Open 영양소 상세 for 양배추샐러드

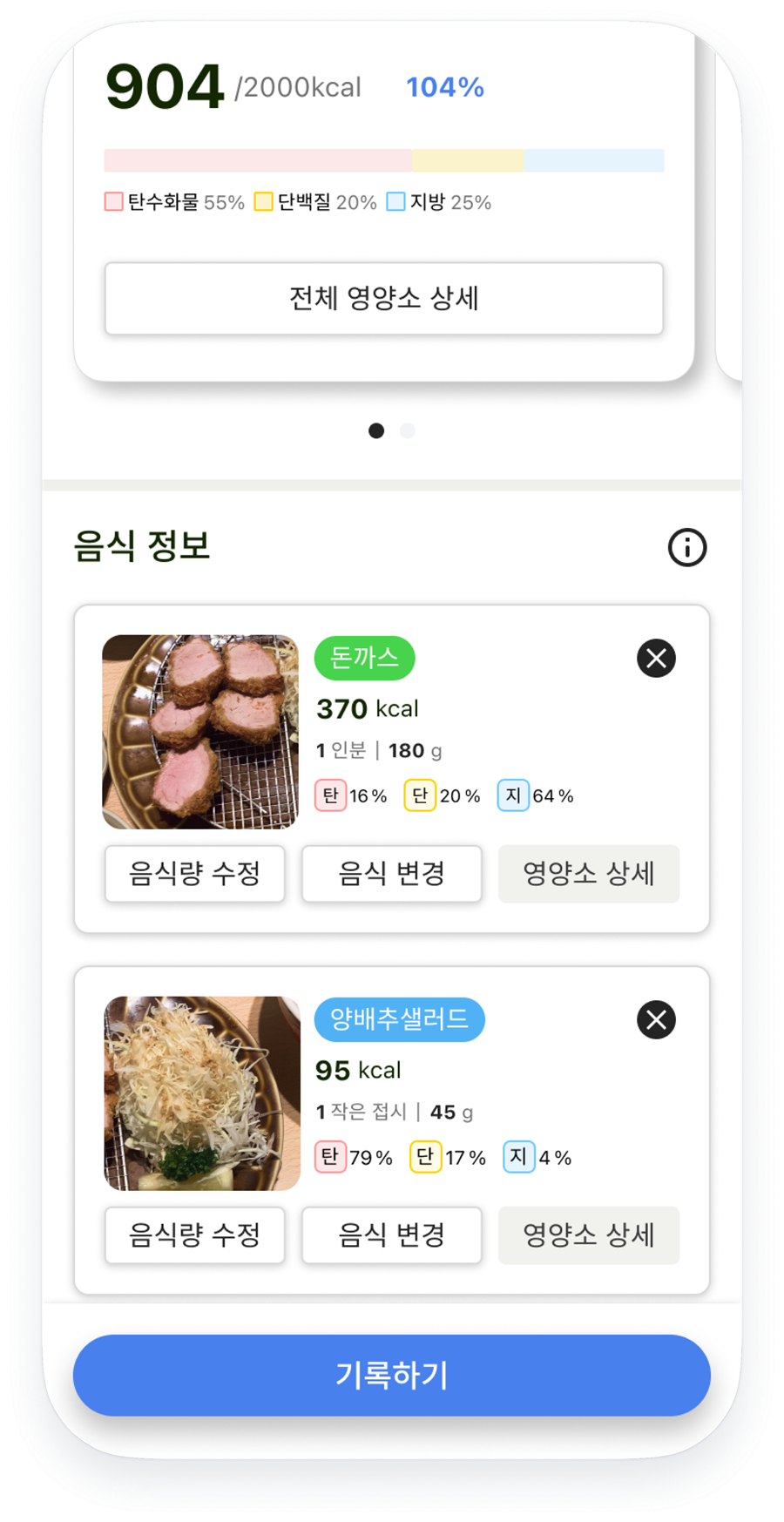click(588, 1235)
